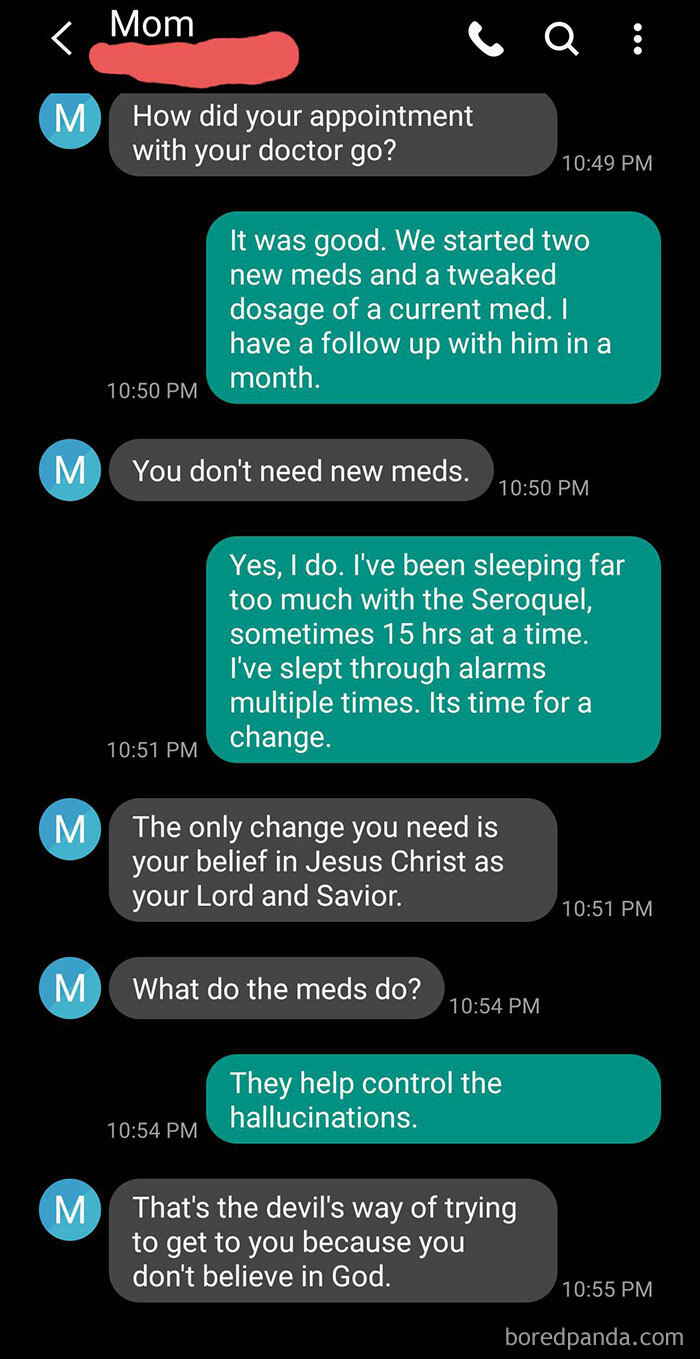Open Mom's contact details from the header
The height and width of the screenshot is (1359, 700).
150,24
